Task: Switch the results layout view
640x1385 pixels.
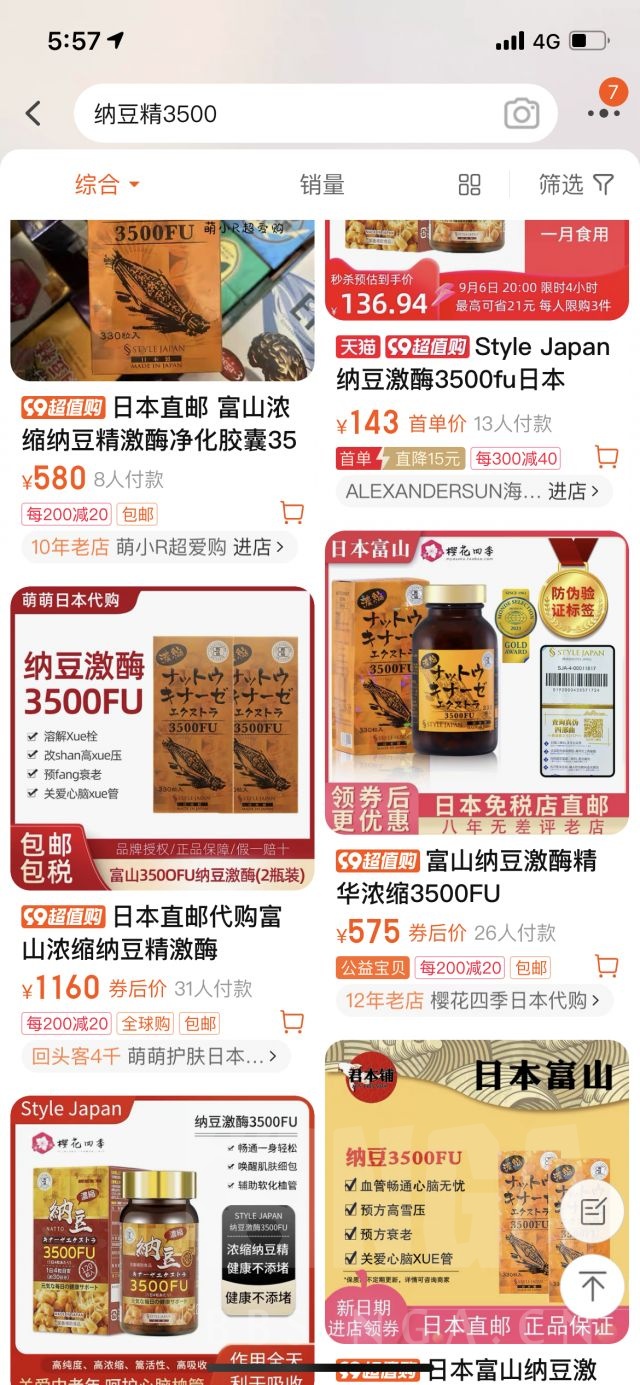Action: coord(469,184)
